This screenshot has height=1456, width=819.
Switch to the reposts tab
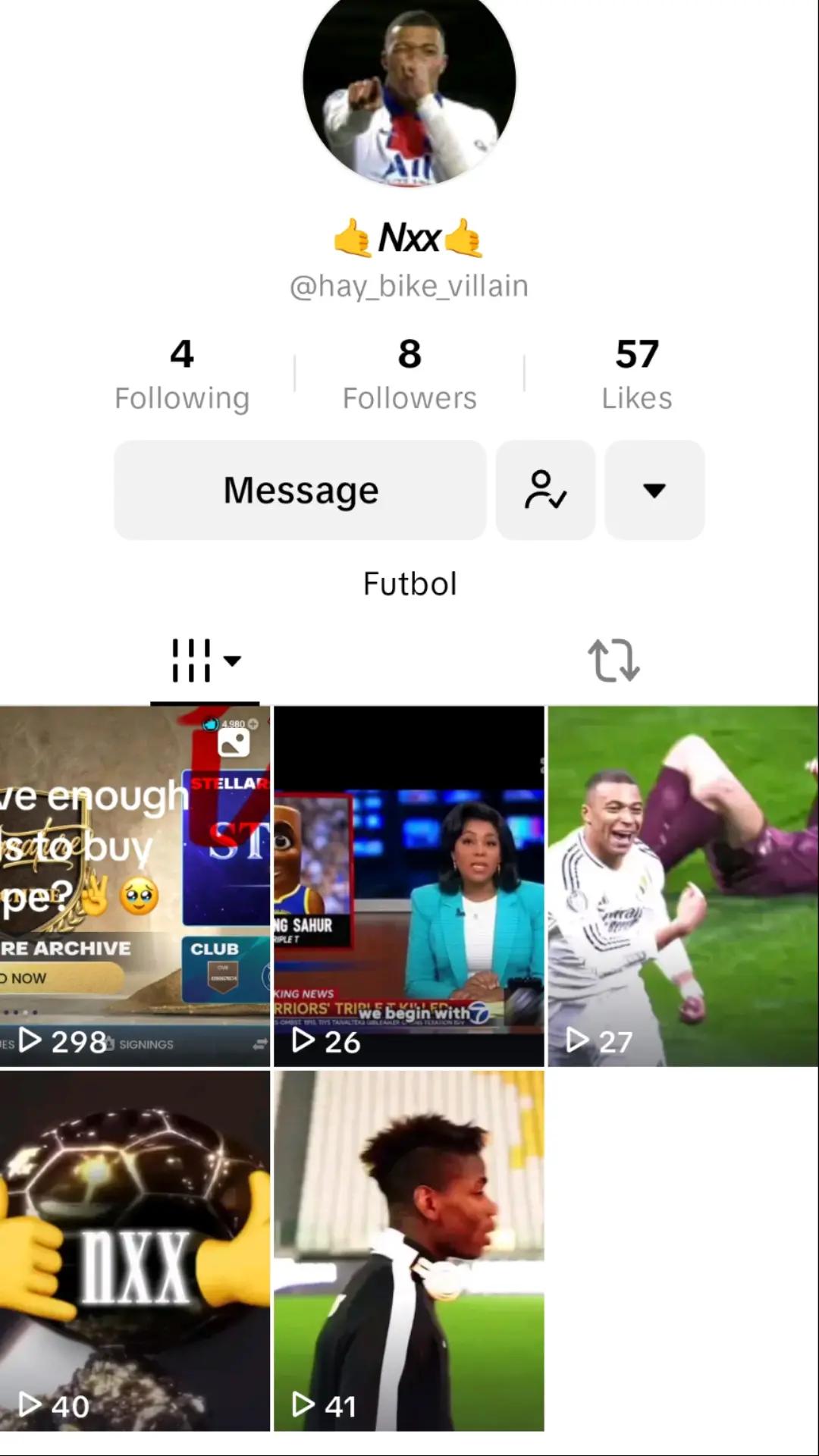click(613, 660)
